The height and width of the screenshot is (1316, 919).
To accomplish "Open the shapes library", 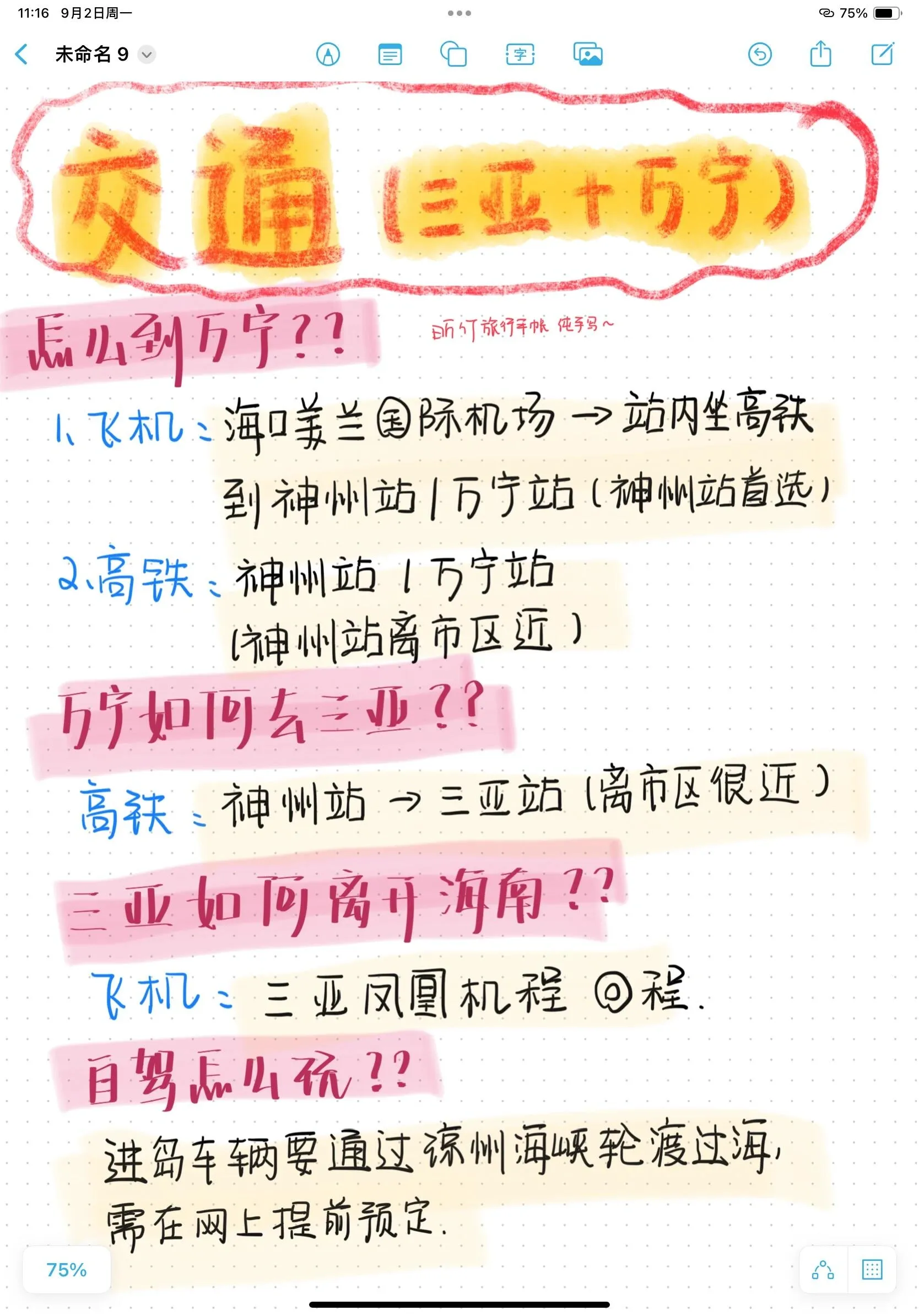I will [x=453, y=55].
